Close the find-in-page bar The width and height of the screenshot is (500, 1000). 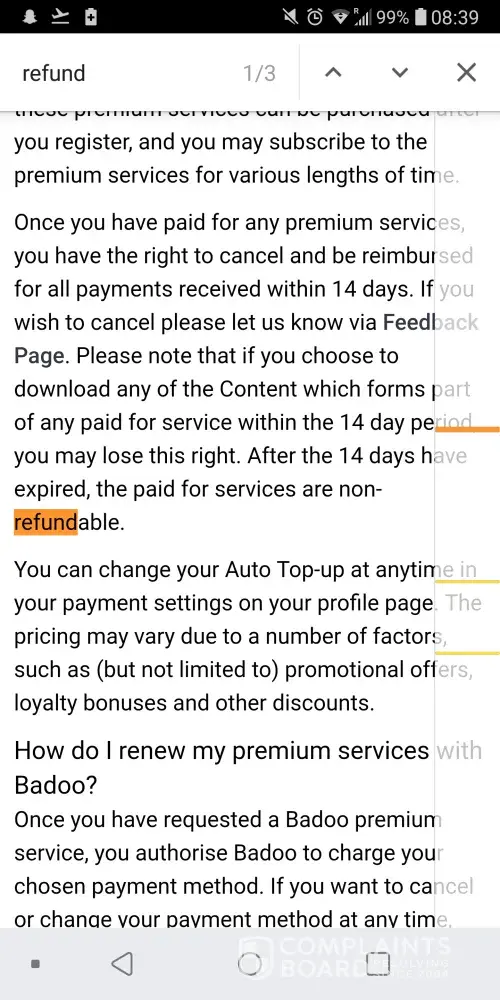pyautogui.click(x=467, y=72)
